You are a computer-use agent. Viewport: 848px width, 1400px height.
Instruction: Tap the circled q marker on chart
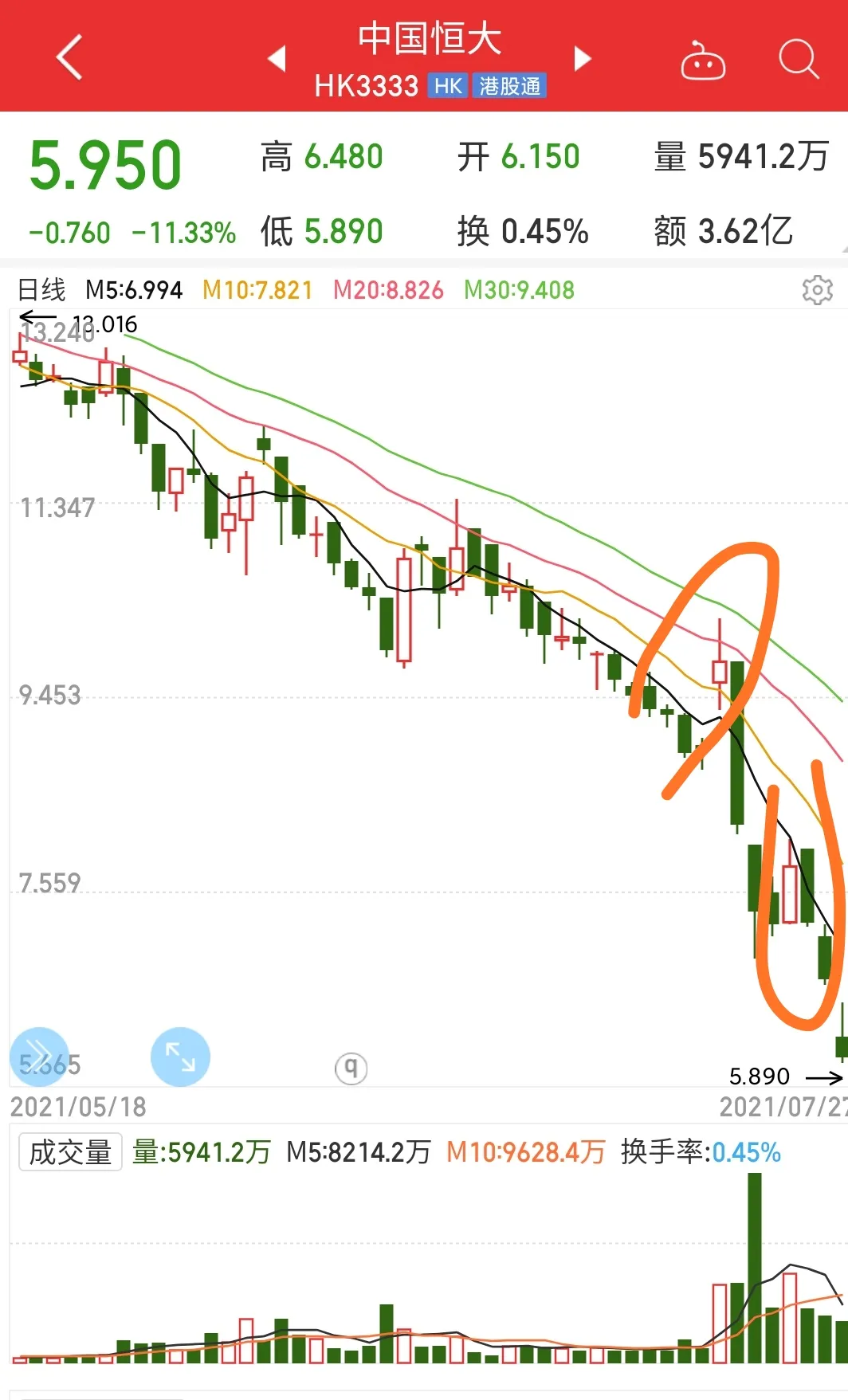pyautogui.click(x=351, y=1068)
